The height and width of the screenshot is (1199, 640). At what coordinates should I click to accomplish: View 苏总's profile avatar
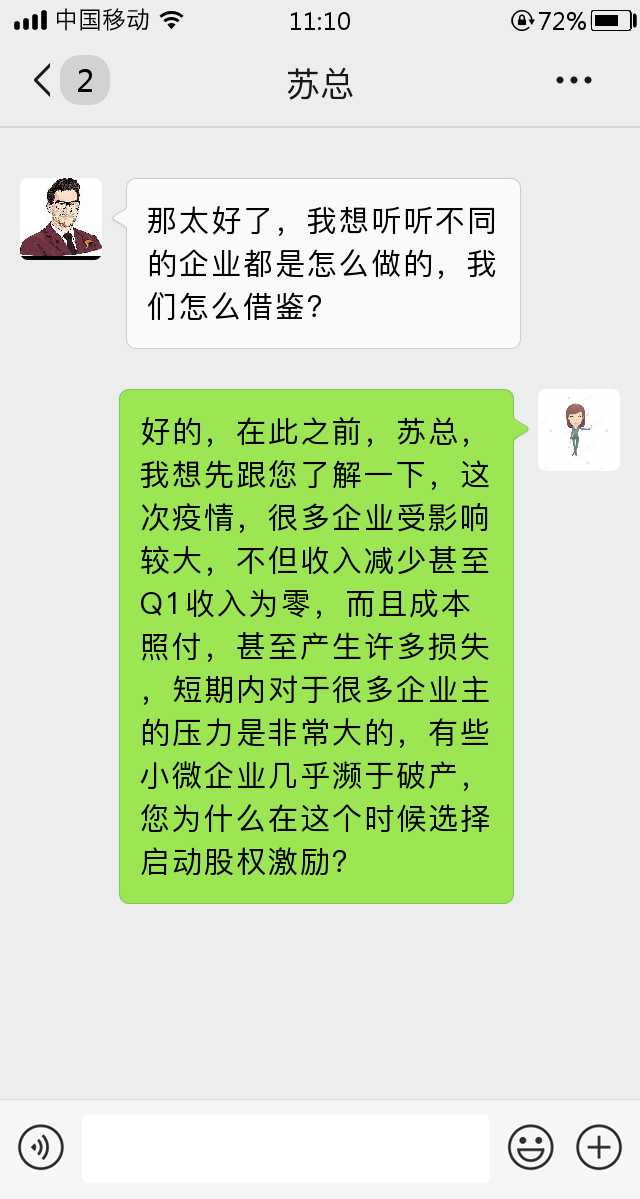(61, 219)
